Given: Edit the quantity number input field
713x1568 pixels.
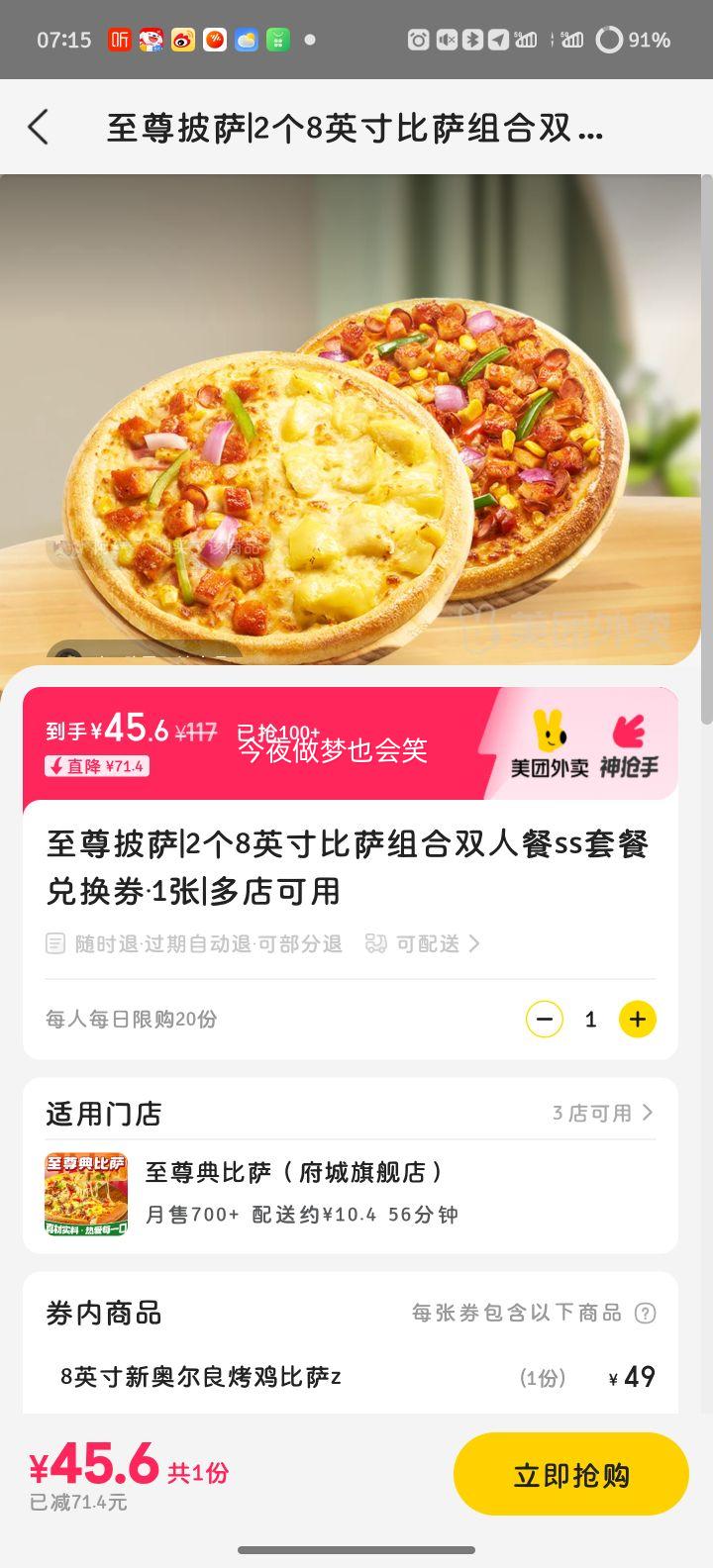Looking at the screenshot, I should pyautogui.click(x=591, y=1019).
